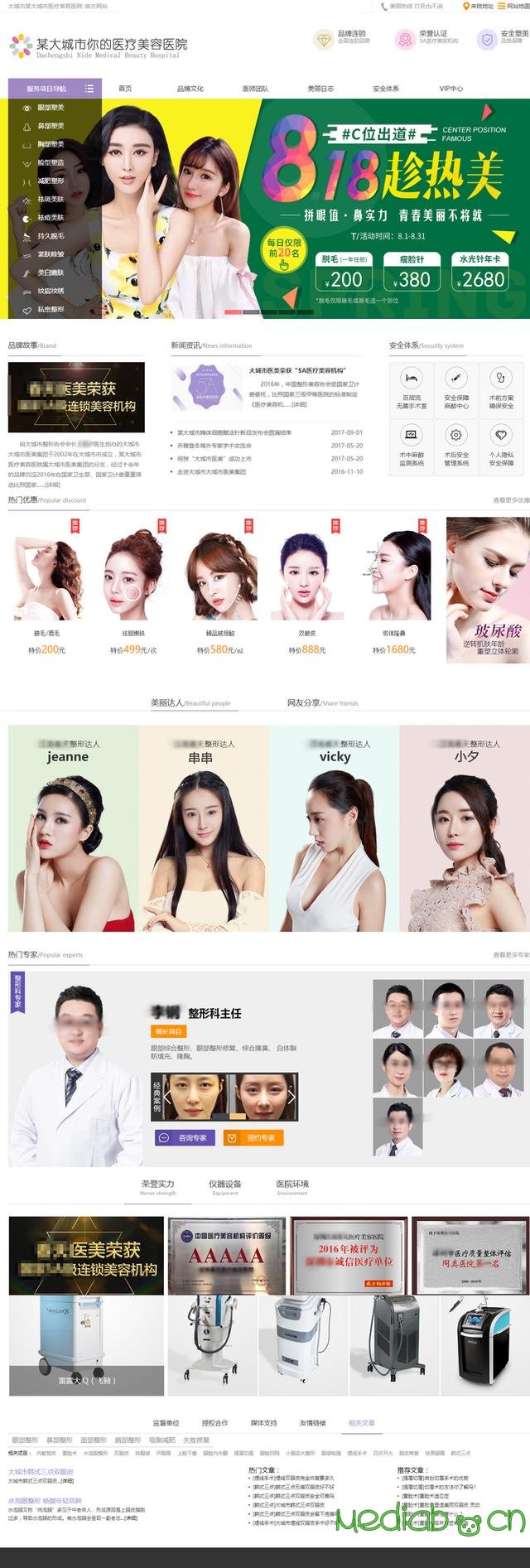Open the 2017-09-01 news headline
This screenshot has height=1568, width=530.
[x=234, y=432]
